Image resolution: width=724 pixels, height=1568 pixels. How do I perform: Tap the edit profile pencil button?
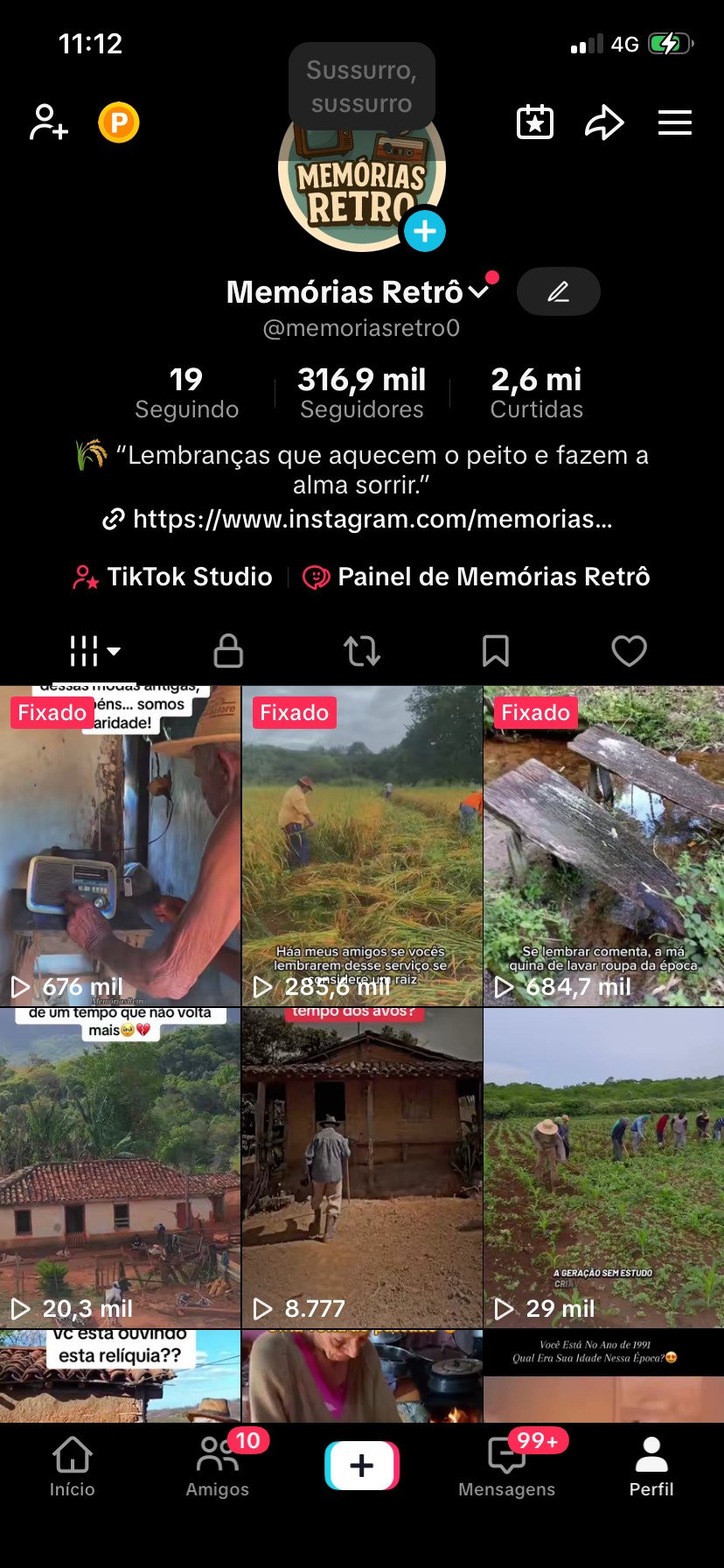(559, 291)
